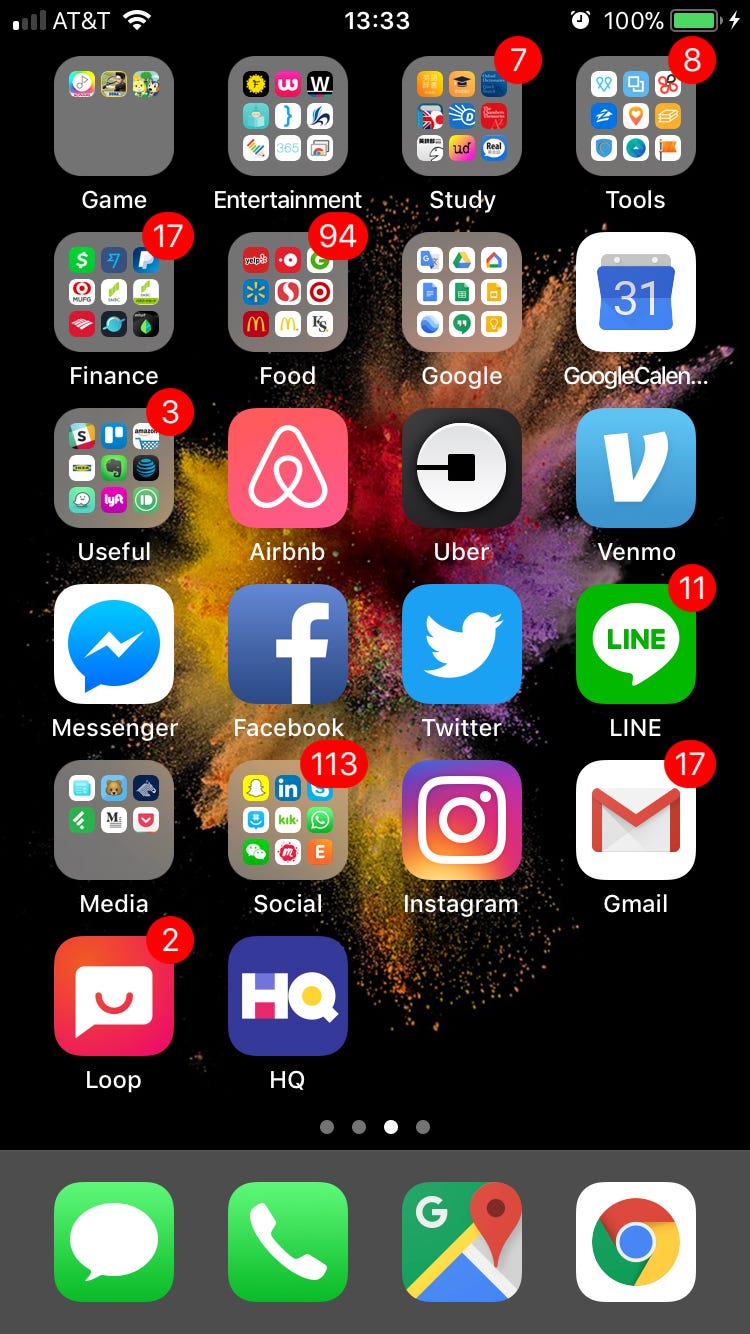This screenshot has width=750, height=1334.
Task: Open LINE with 11 notifications
Action: pyautogui.click(x=636, y=644)
